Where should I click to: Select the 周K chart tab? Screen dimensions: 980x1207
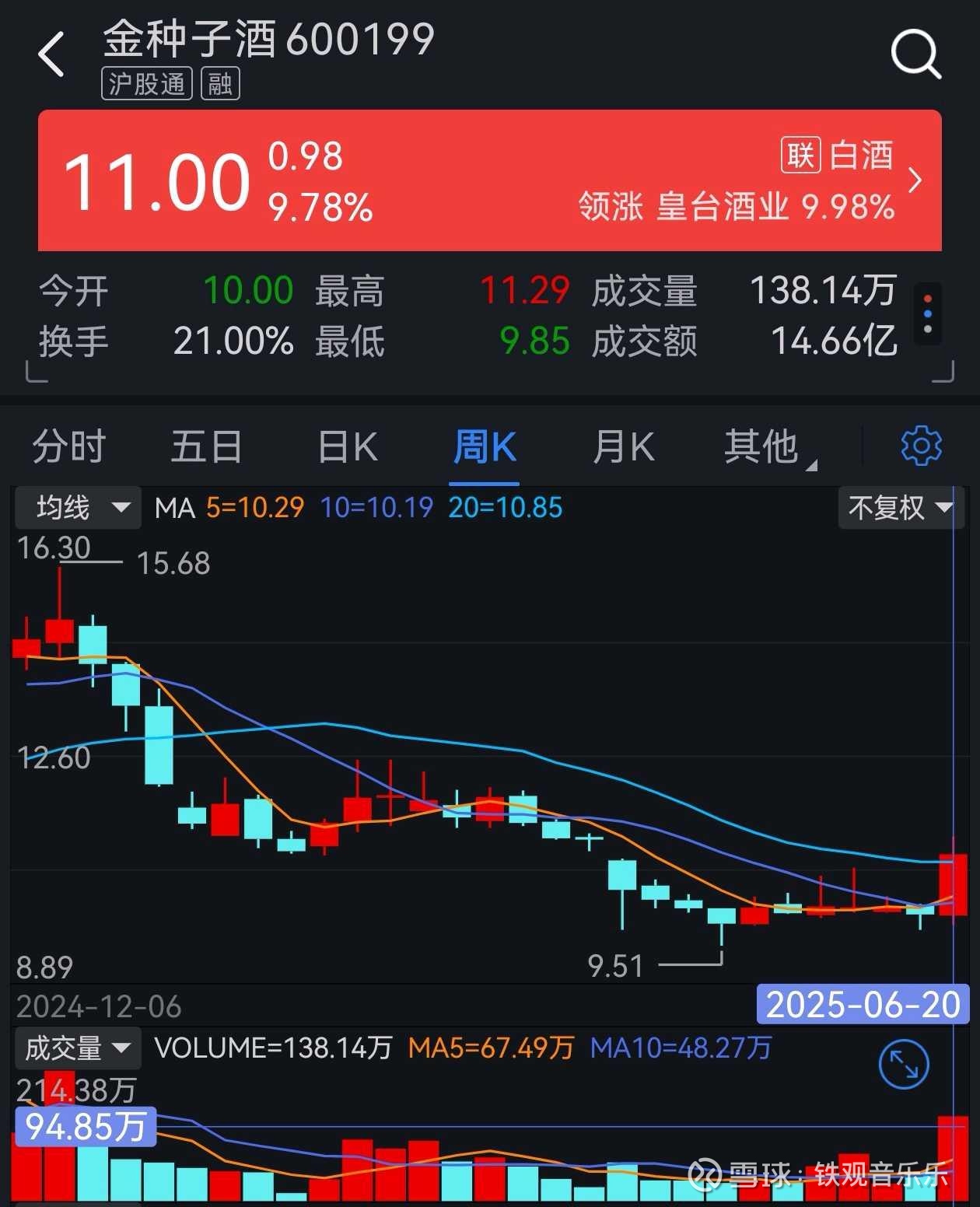point(485,447)
